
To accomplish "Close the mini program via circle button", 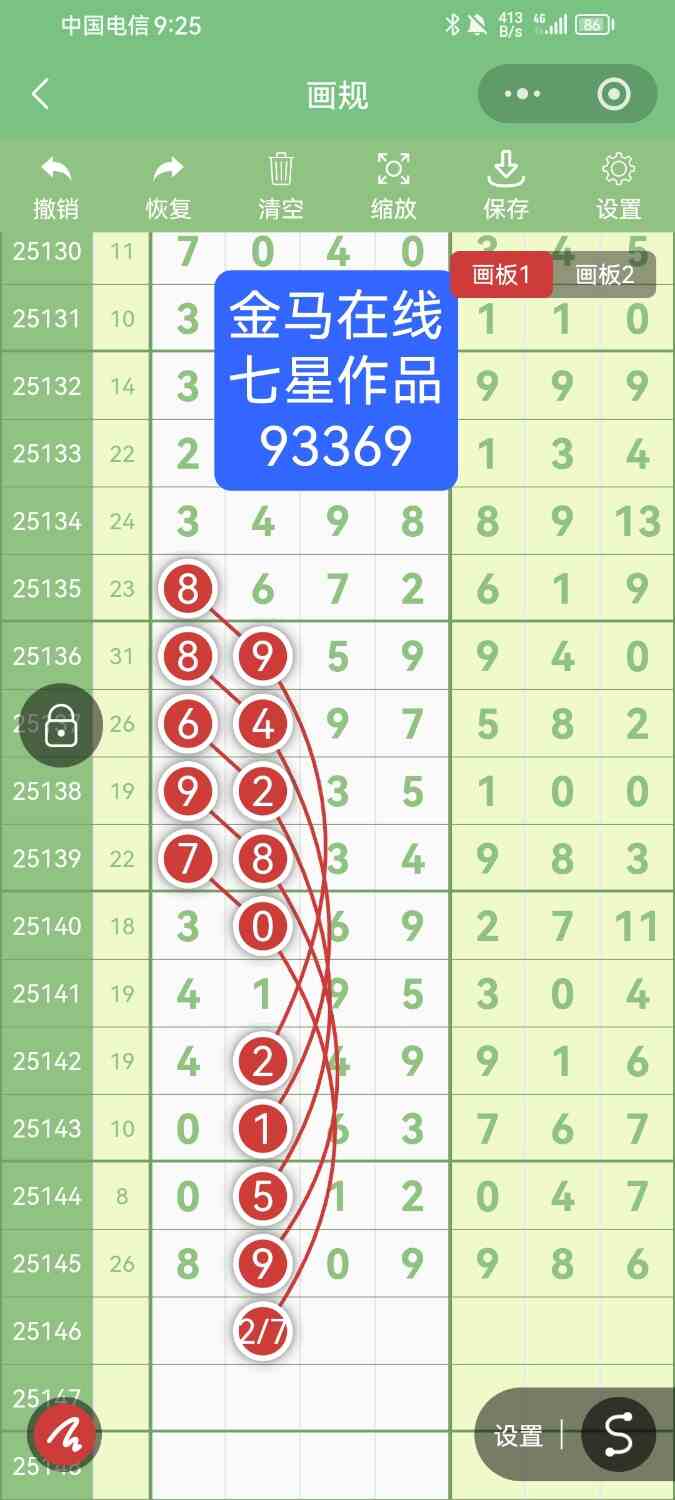I will click(x=613, y=95).
